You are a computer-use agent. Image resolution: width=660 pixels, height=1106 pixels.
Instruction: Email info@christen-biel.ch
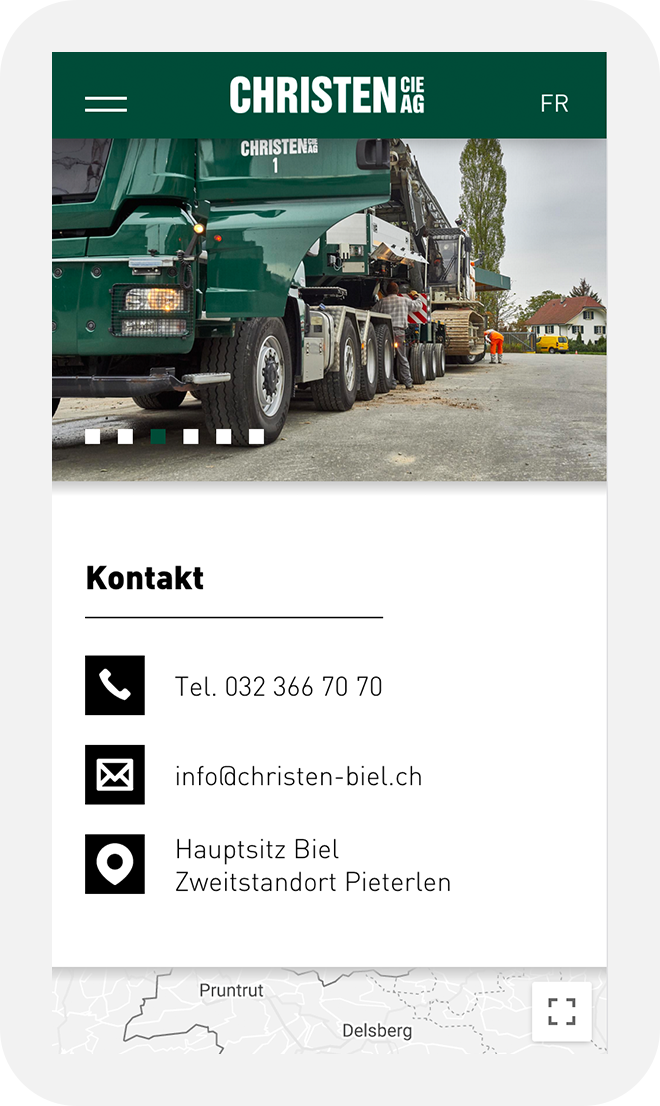298,776
